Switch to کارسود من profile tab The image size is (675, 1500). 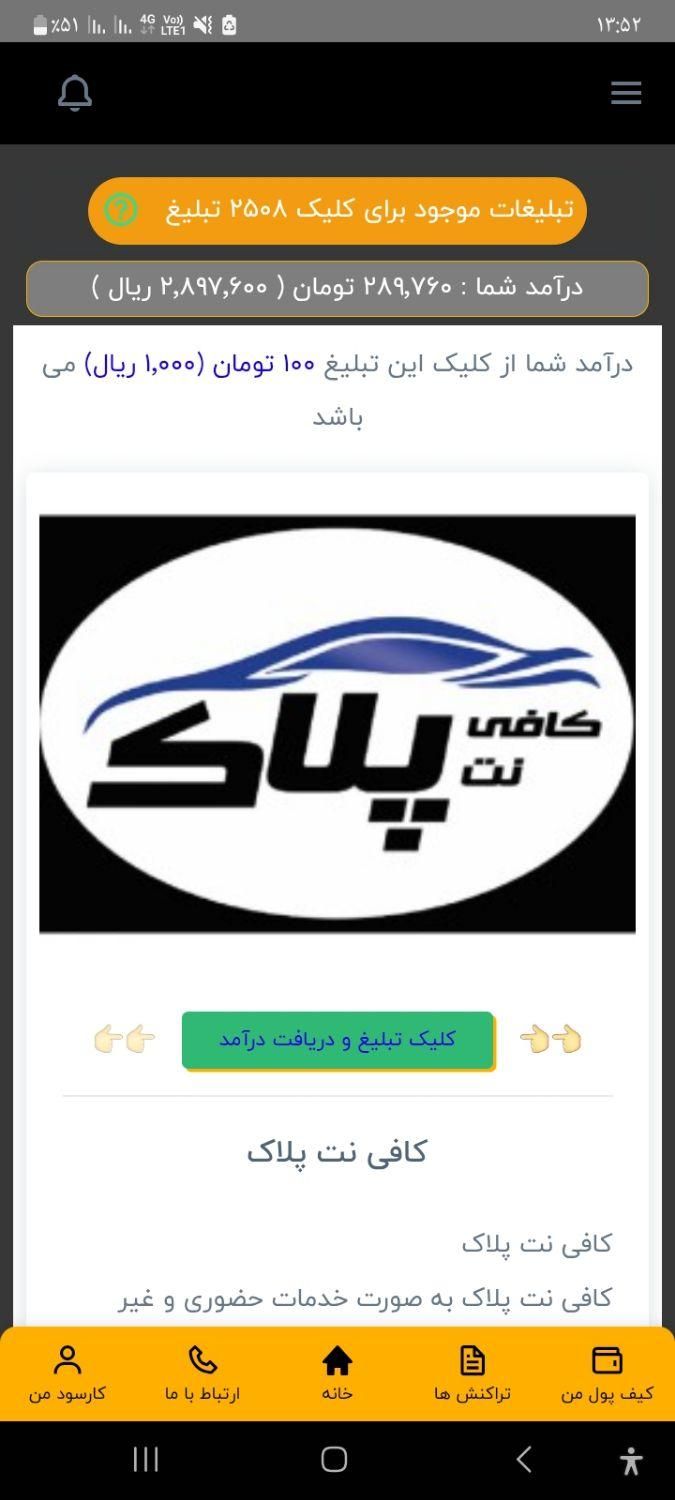pos(67,1374)
